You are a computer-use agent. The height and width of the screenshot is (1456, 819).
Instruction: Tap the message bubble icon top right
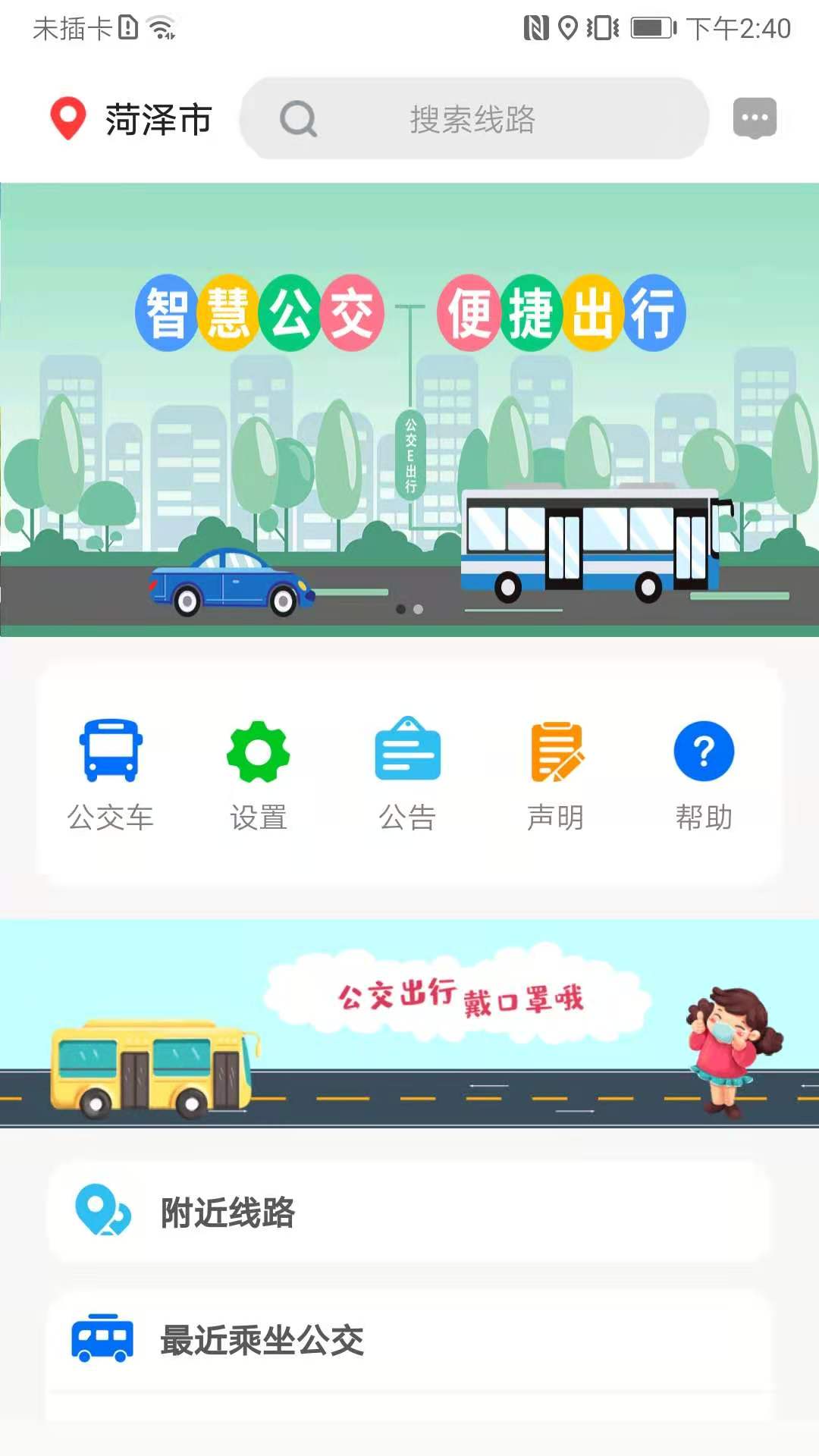click(x=753, y=118)
